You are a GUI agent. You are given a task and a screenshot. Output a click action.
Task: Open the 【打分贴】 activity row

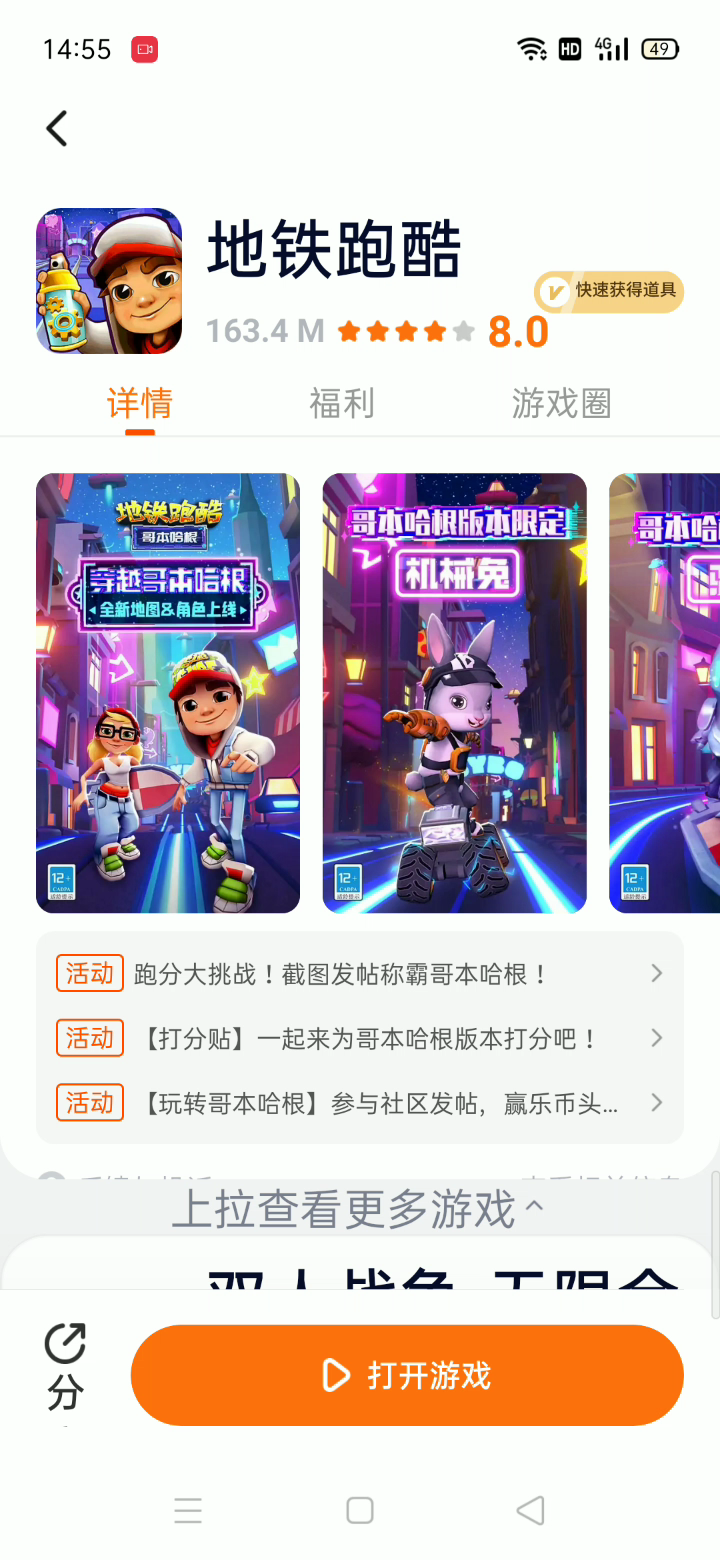(x=360, y=1039)
